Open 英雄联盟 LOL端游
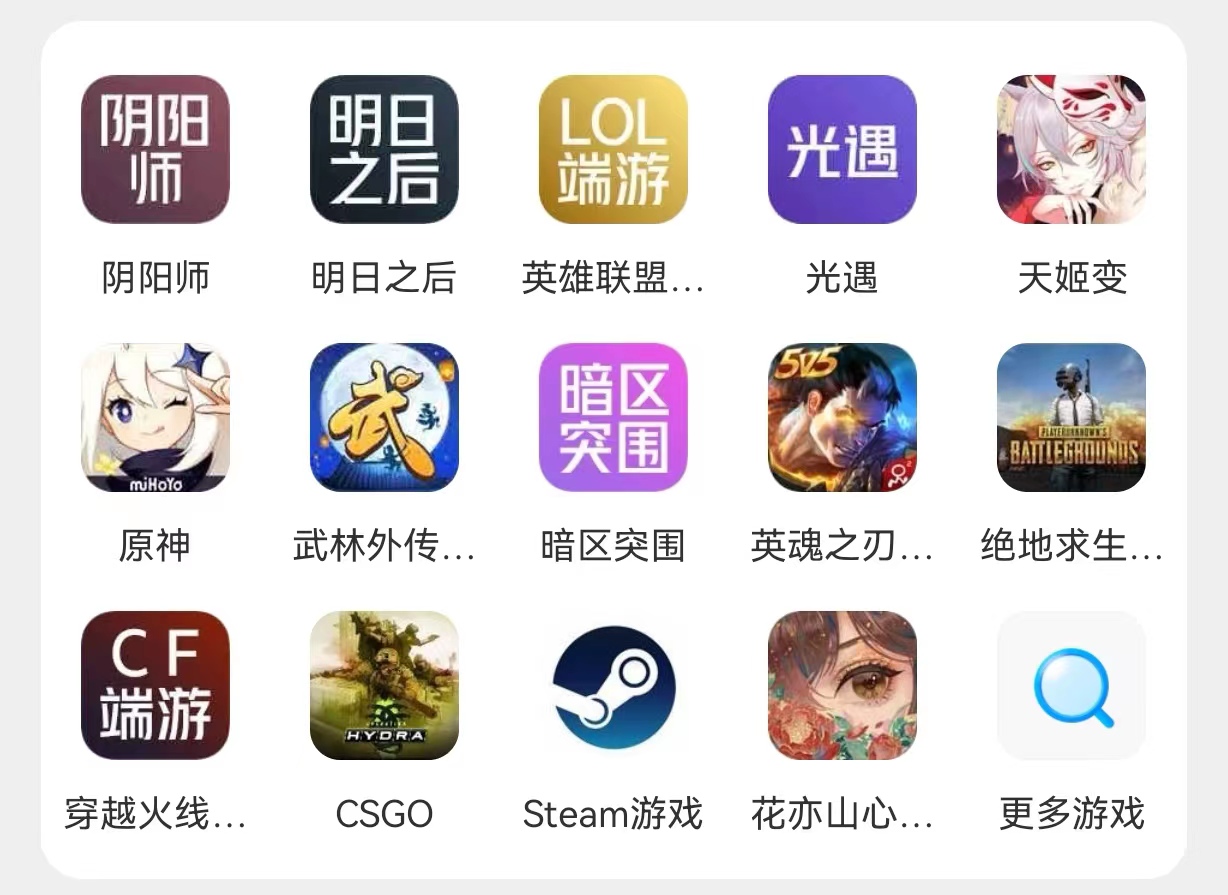 coord(613,150)
